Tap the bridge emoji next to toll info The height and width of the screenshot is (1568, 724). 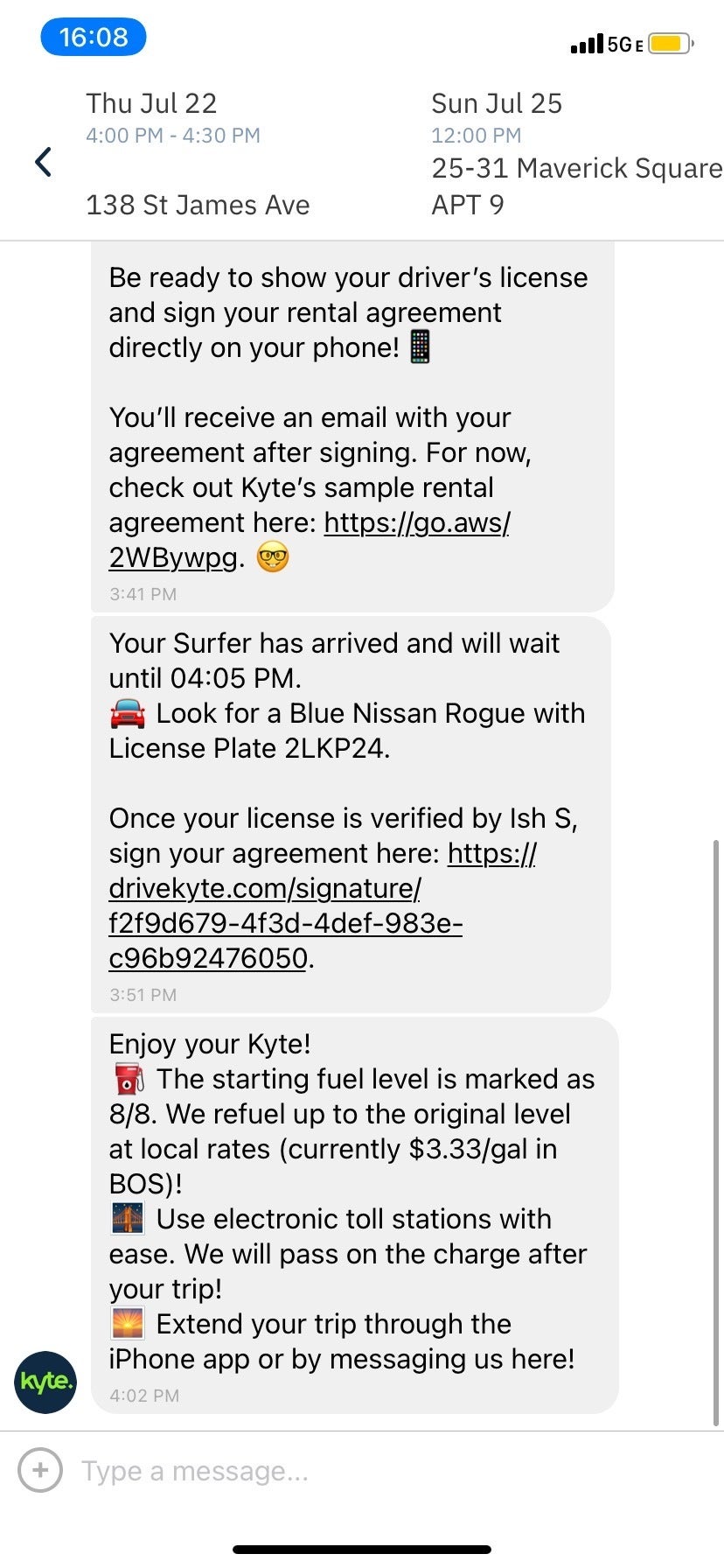125,1218
